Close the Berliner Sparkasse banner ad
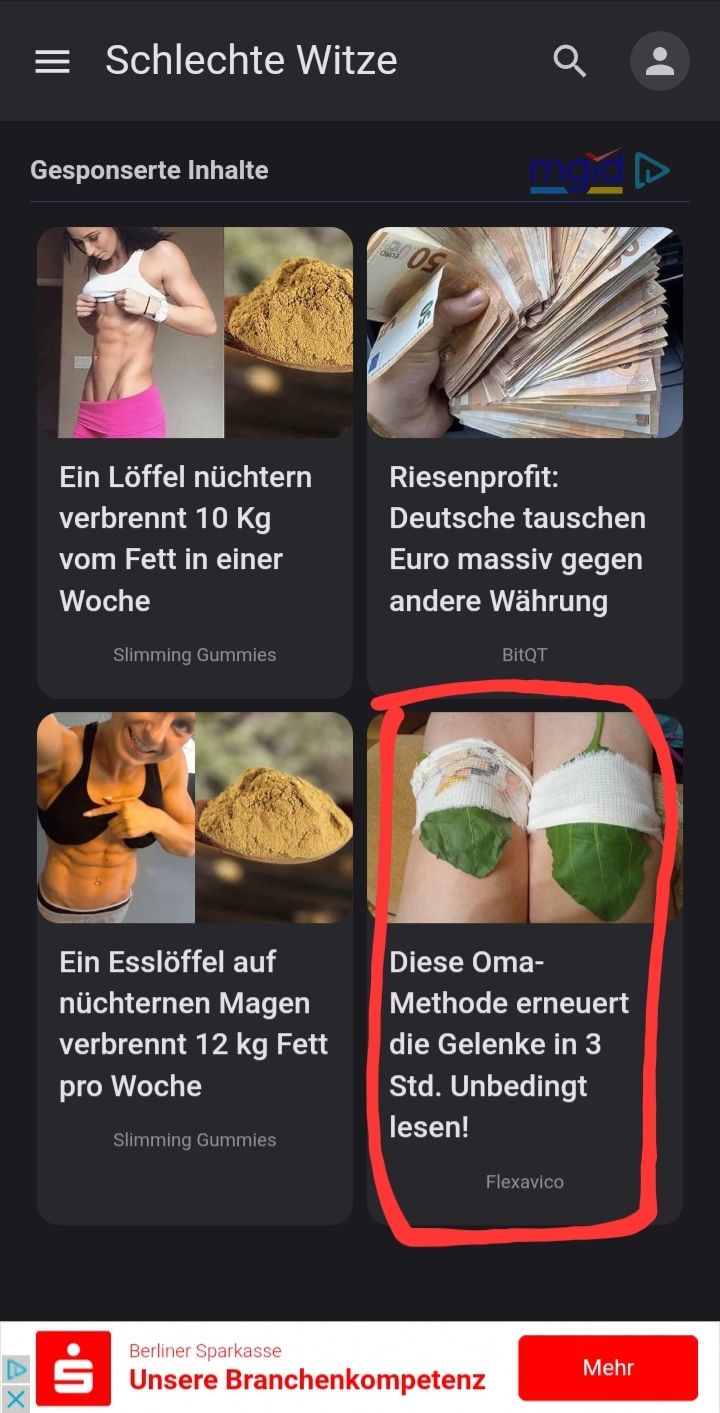 (16, 1398)
